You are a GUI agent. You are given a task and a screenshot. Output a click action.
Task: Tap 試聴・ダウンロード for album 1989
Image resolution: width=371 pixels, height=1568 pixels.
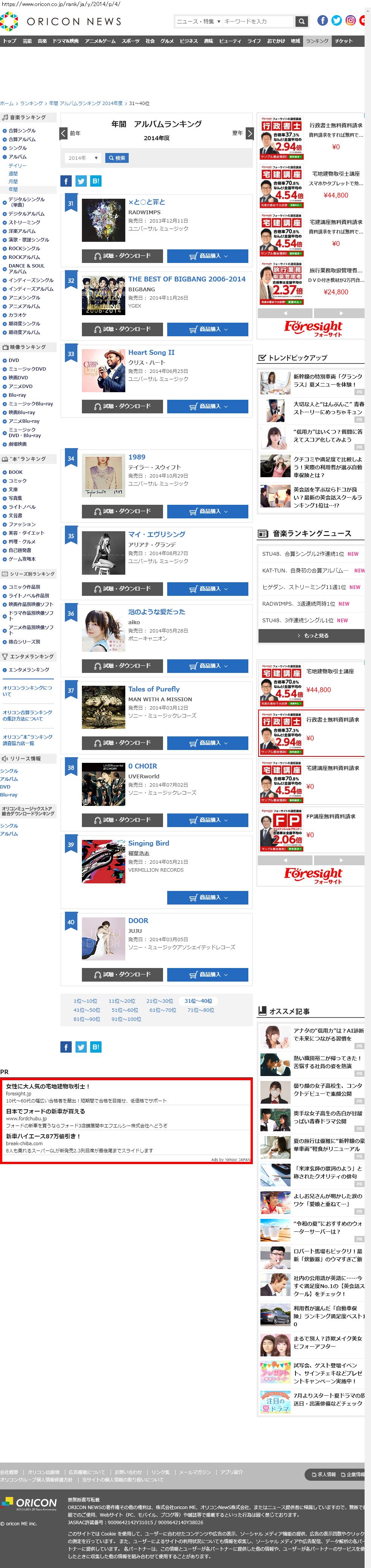point(122,511)
